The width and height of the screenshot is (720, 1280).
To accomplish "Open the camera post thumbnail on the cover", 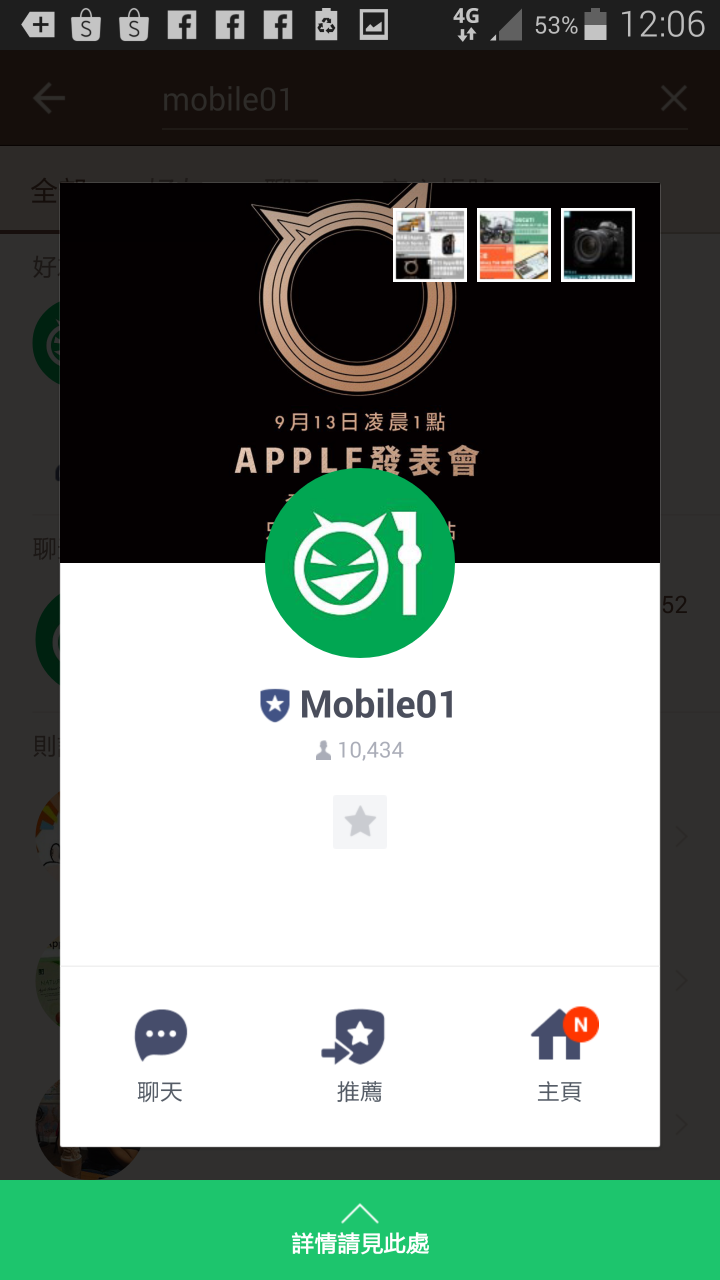I will 598,245.
